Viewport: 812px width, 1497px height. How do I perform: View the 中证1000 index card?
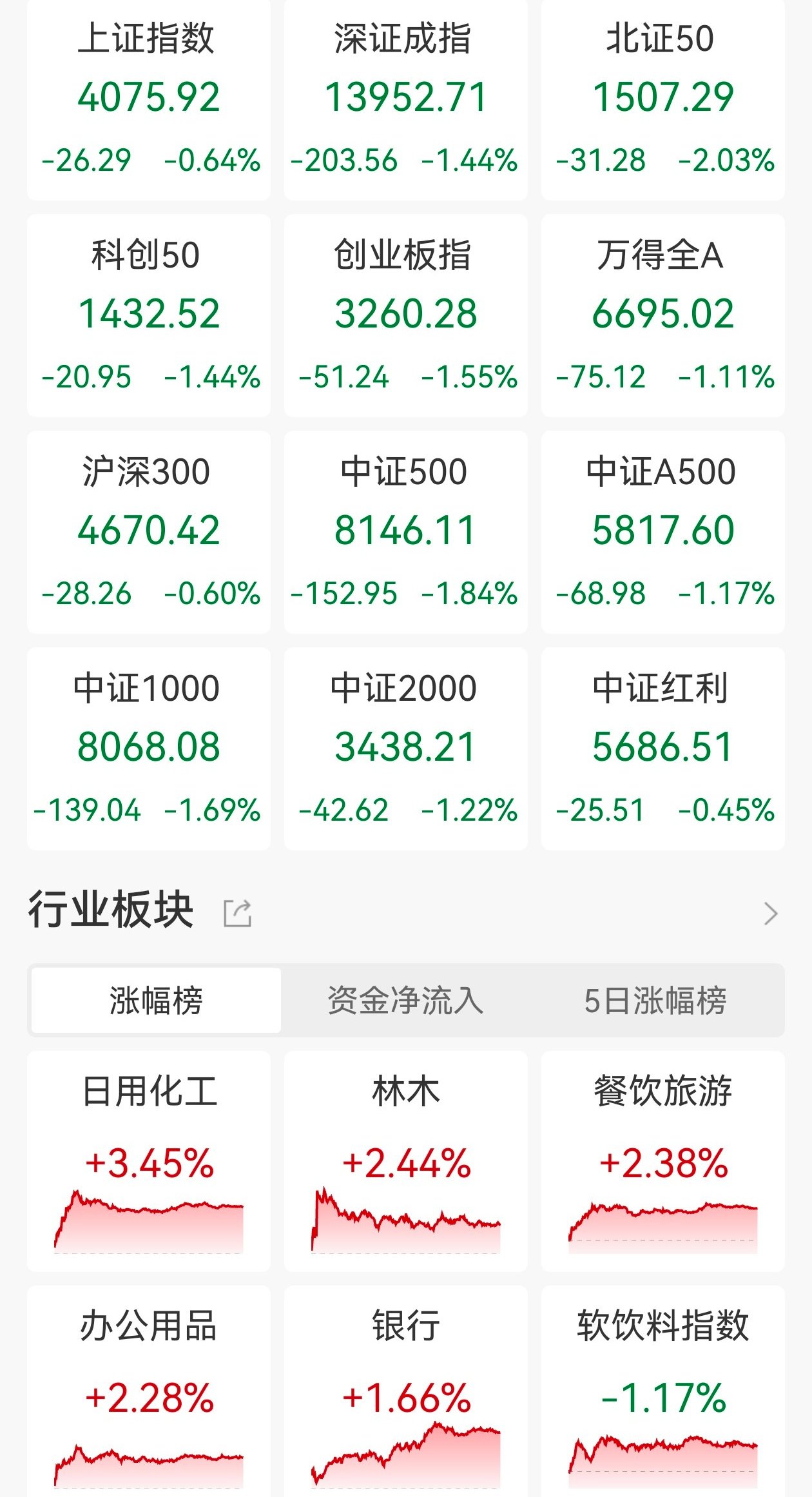(x=149, y=748)
